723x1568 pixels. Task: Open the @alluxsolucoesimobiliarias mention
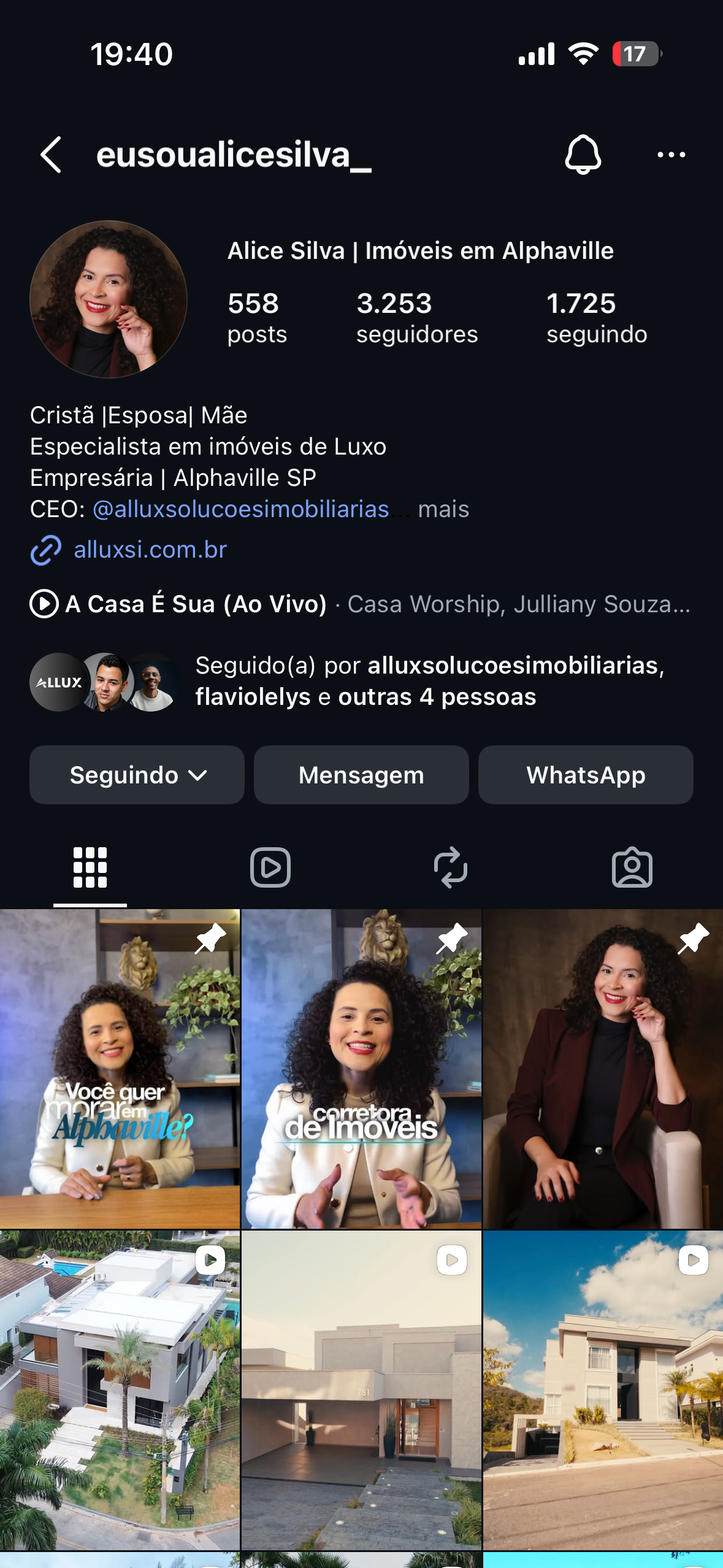241,509
